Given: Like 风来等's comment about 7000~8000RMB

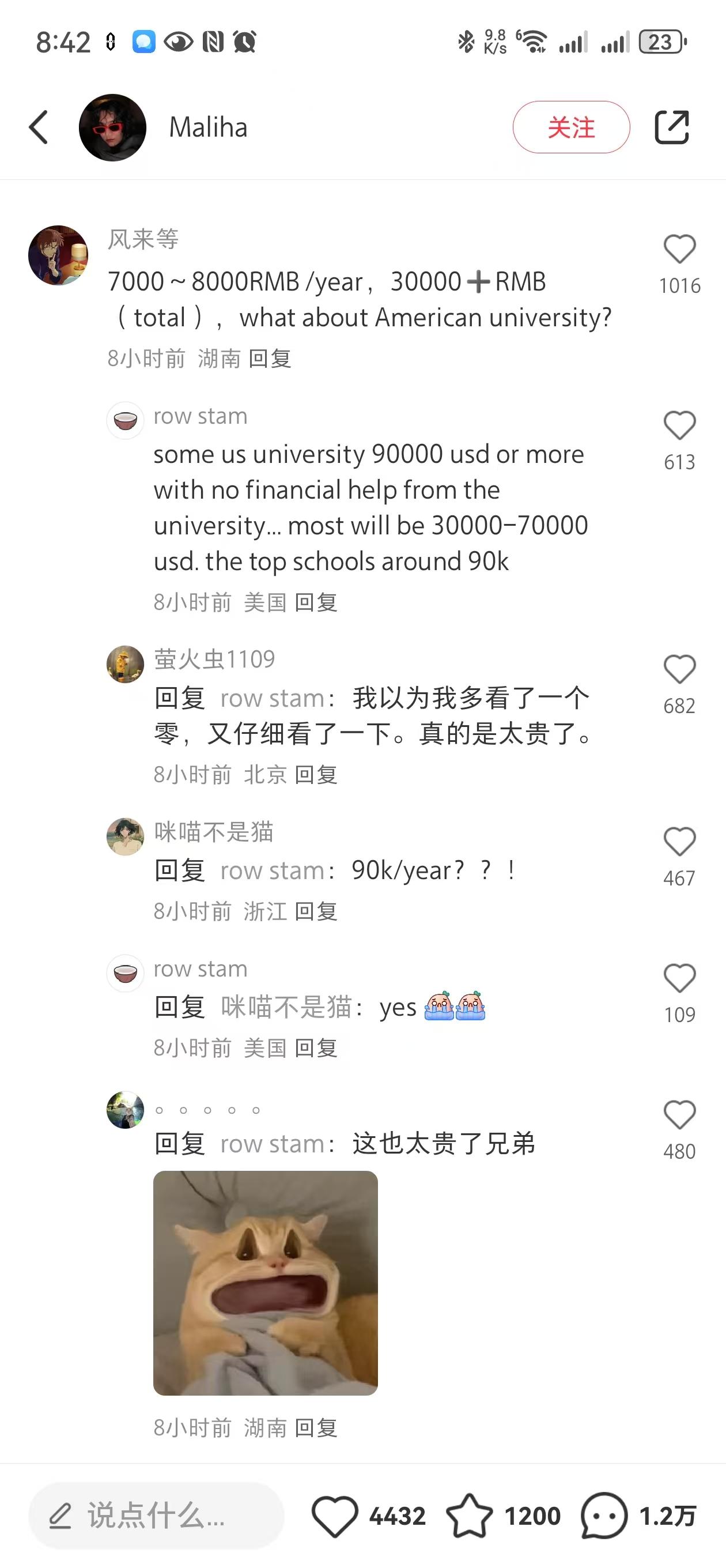Looking at the screenshot, I should tap(679, 250).
